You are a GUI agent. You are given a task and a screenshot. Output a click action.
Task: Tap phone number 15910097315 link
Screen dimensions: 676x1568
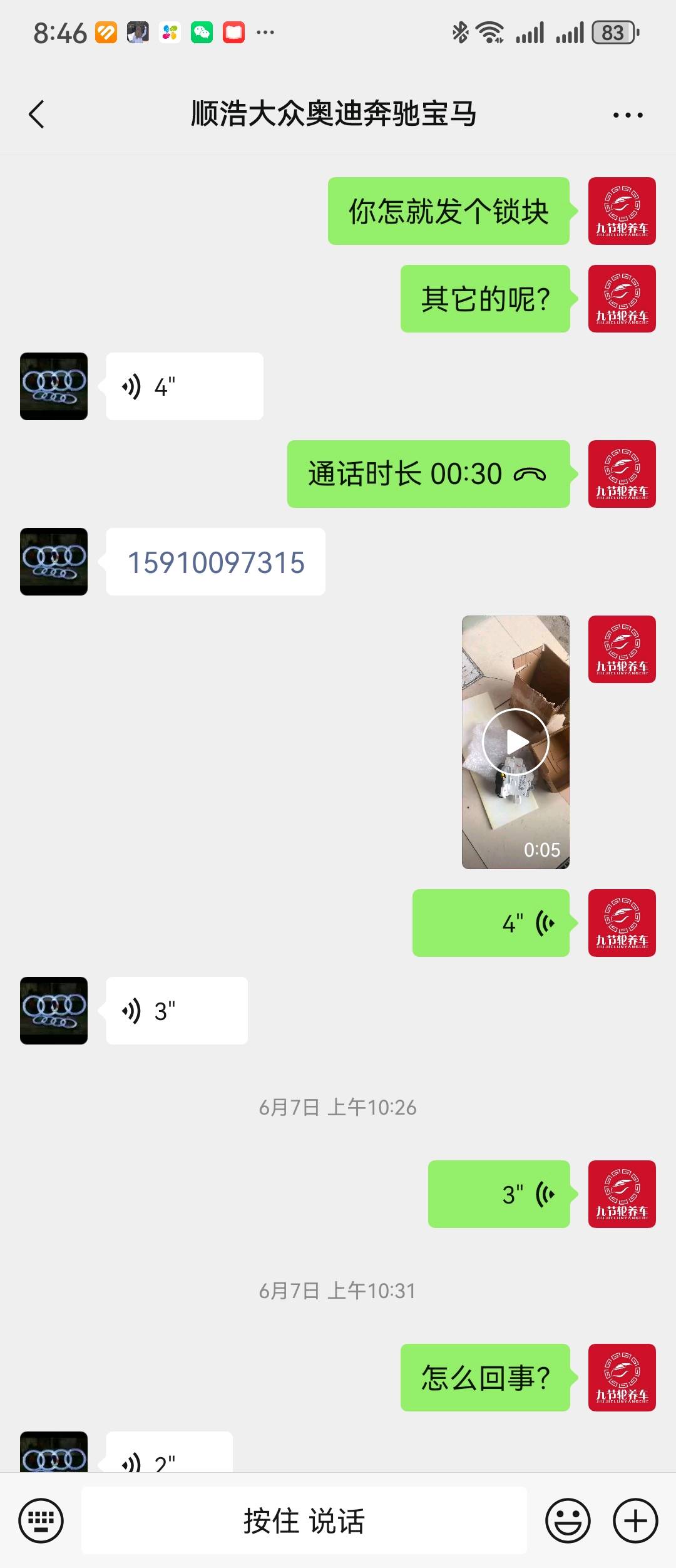[x=216, y=562]
